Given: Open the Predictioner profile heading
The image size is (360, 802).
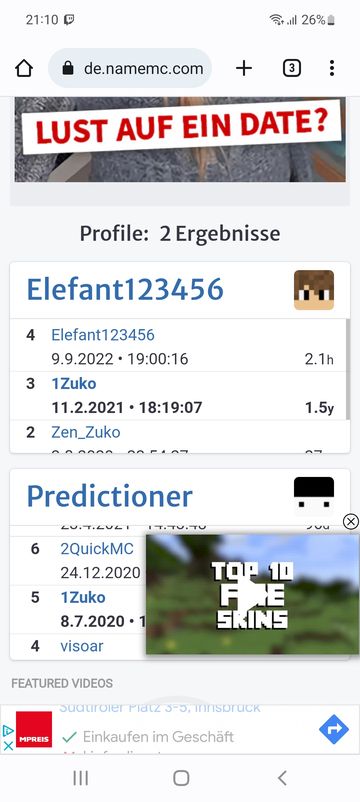Looking at the screenshot, I should click(x=110, y=496).
